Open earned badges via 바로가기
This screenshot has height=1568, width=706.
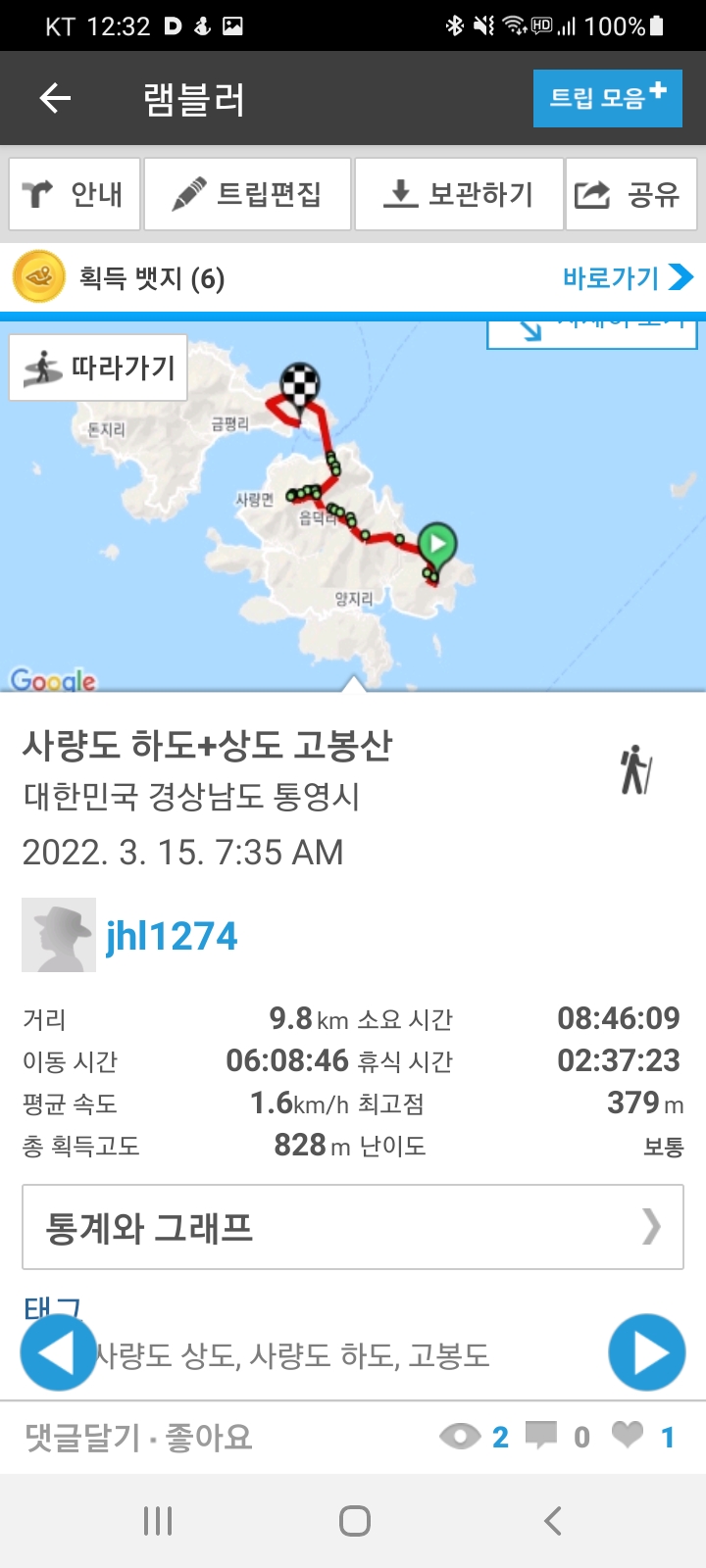tap(628, 278)
